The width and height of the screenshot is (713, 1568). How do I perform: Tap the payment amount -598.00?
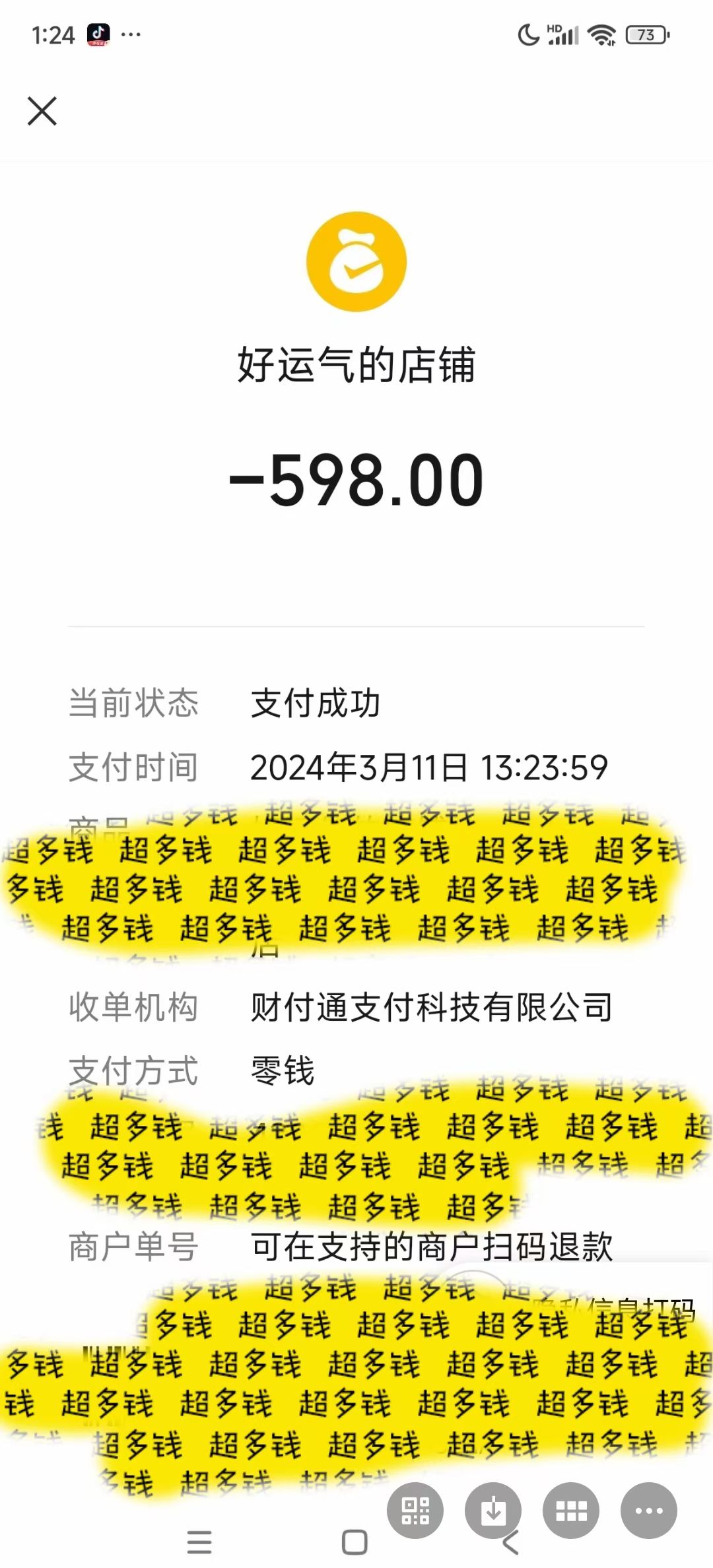pyautogui.click(x=356, y=480)
